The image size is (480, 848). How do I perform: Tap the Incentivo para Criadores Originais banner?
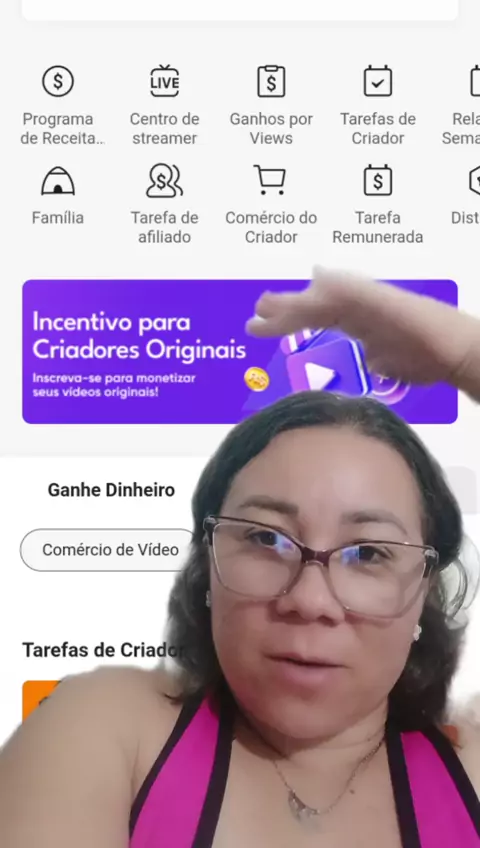239,352
